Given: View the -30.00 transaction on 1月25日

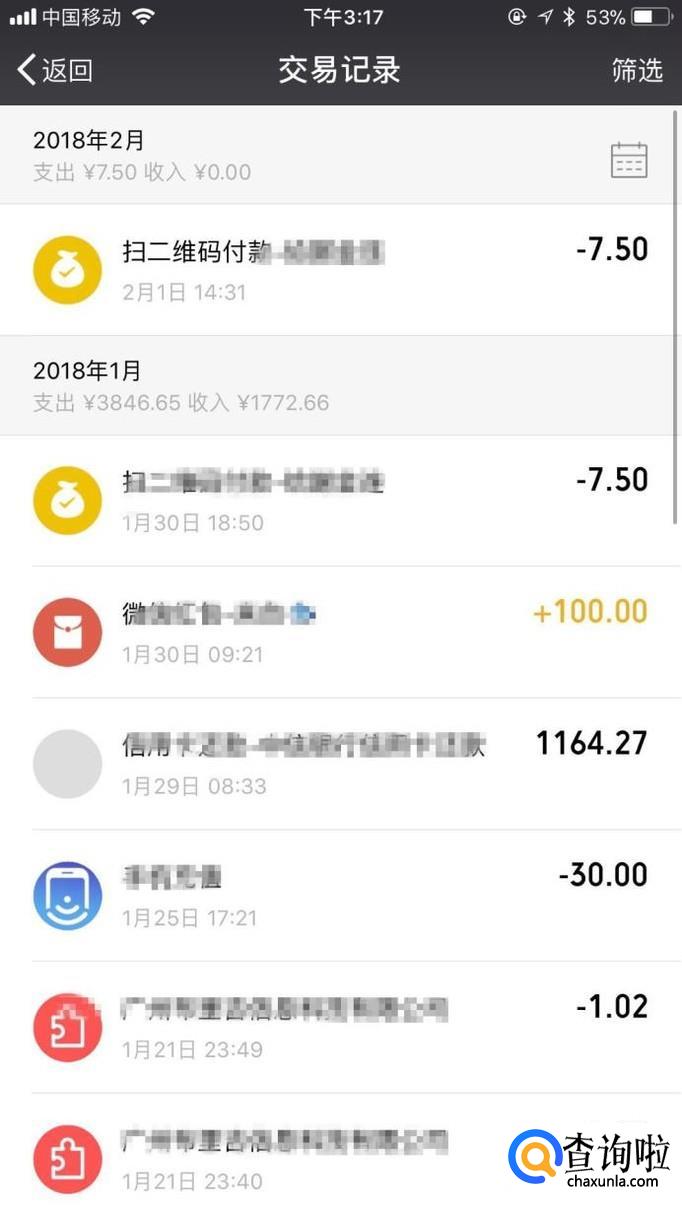Looking at the screenshot, I should [340, 895].
